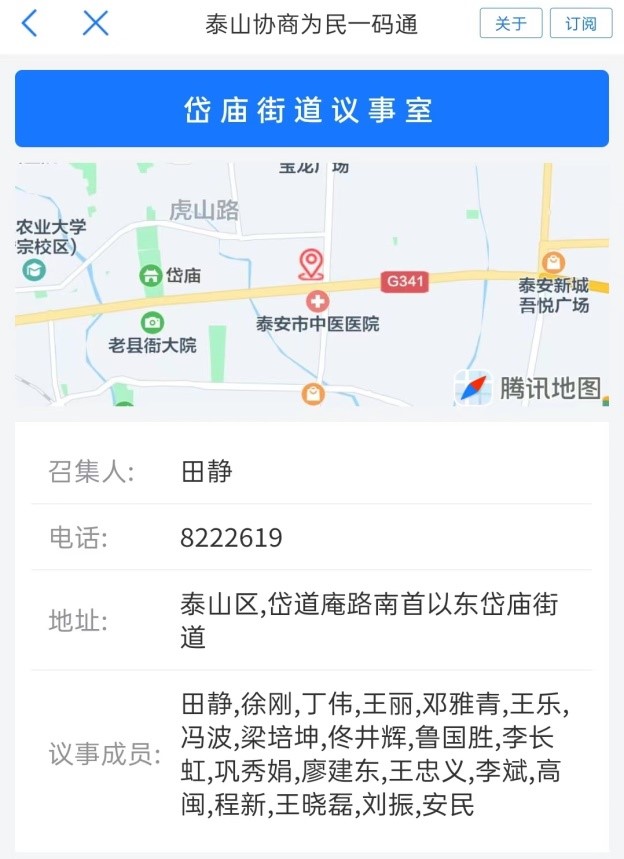Image resolution: width=624 pixels, height=859 pixels.
Task: Tap the 订阅 button
Action: pyautogui.click(x=580, y=24)
